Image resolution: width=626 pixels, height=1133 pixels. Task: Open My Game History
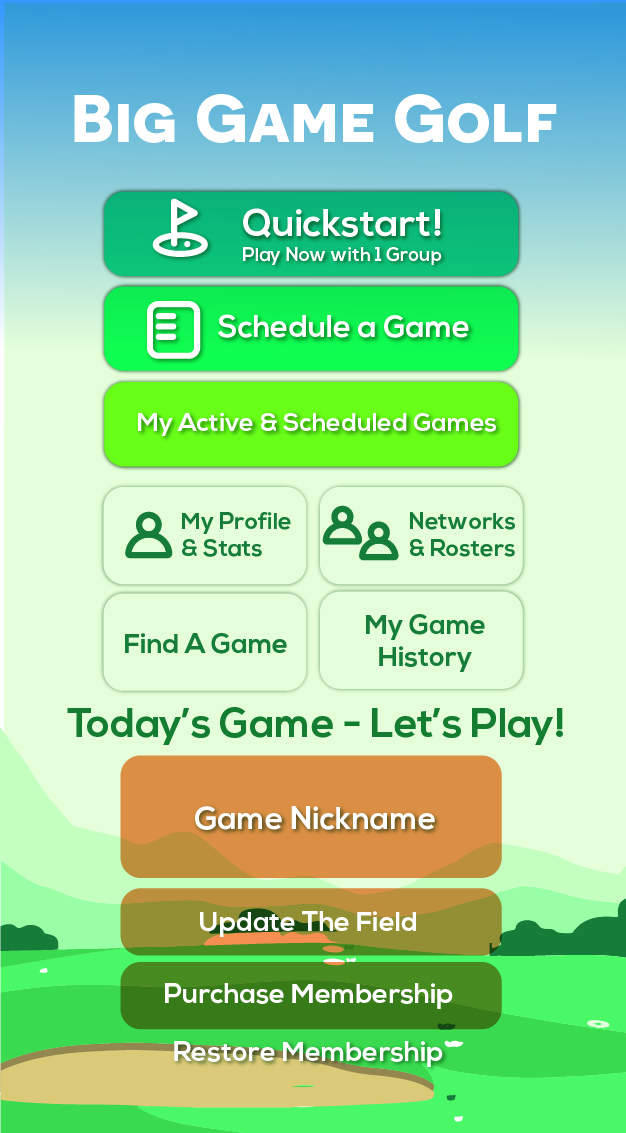coord(421,641)
